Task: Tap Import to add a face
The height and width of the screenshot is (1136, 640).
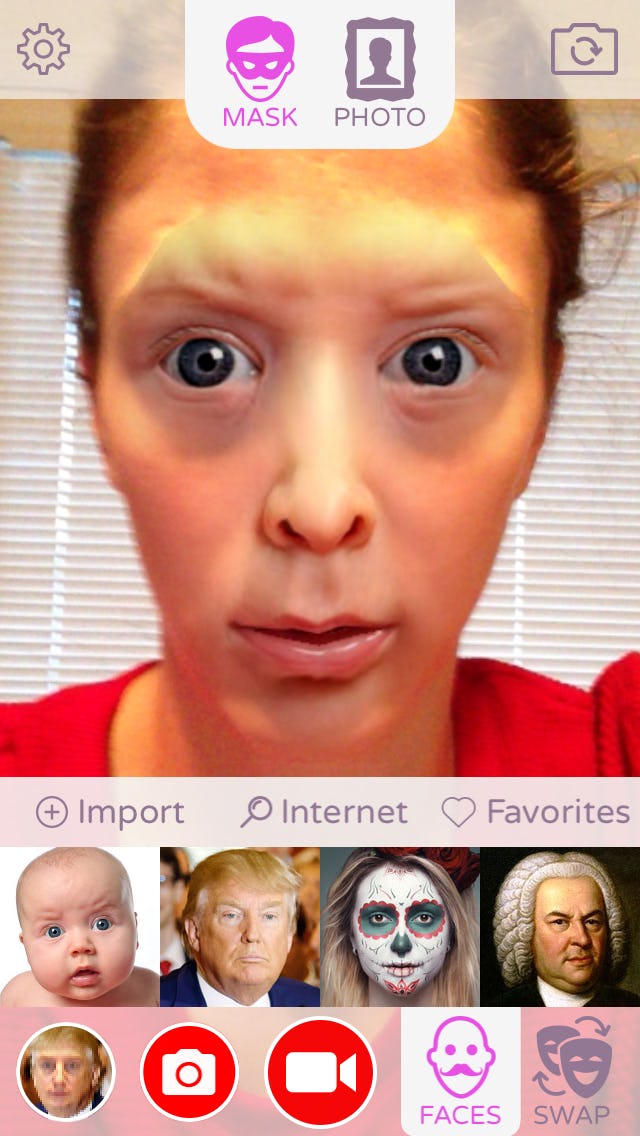Action: [x=110, y=812]
